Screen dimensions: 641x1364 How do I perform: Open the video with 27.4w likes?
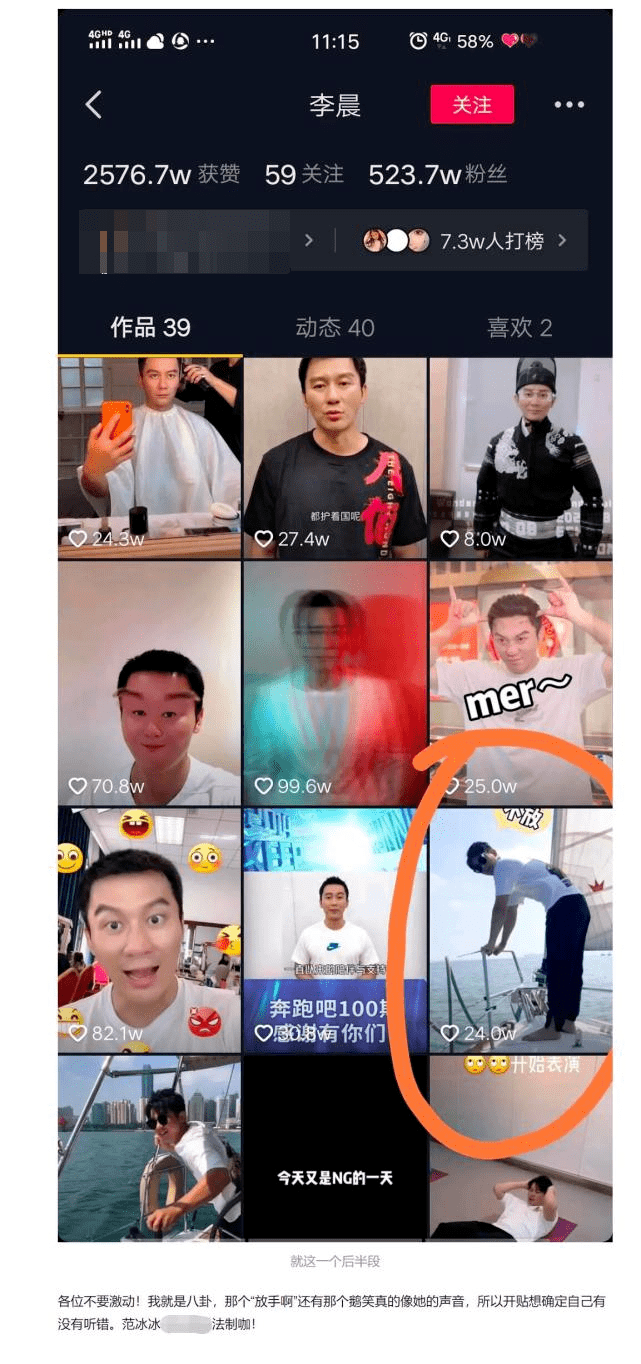click(335, 457)
